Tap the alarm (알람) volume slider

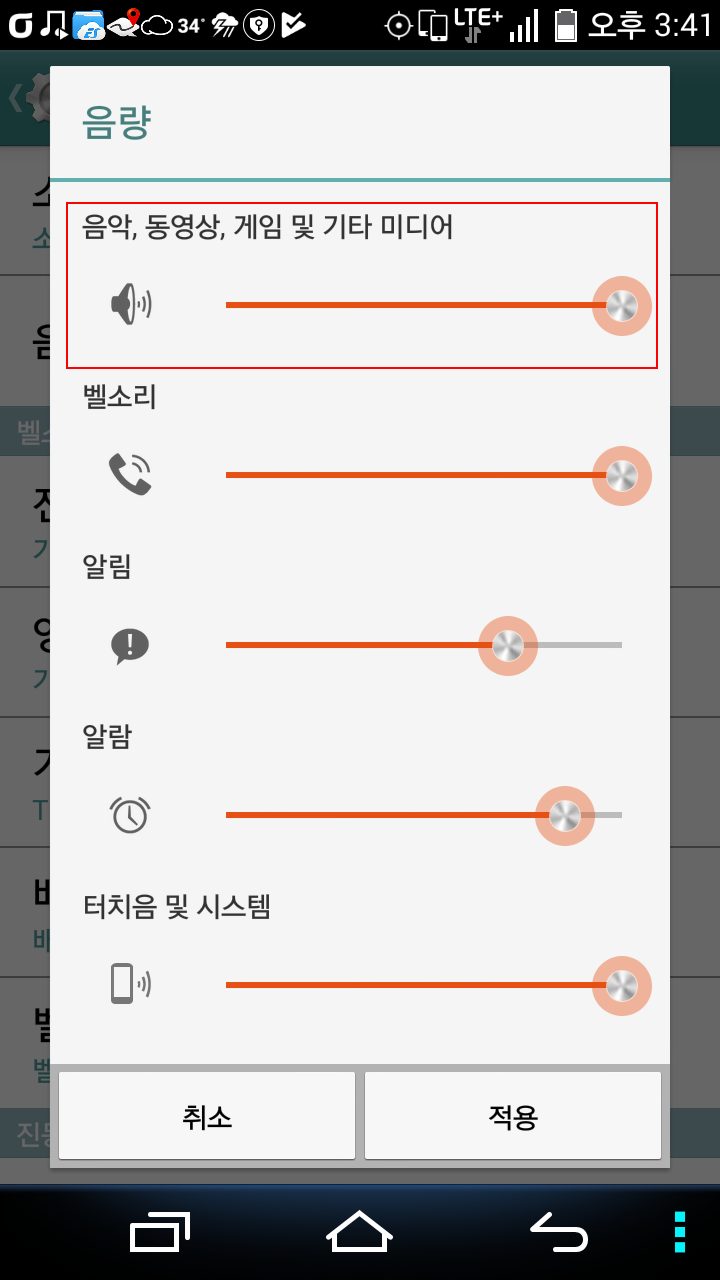tap(424, 815)
